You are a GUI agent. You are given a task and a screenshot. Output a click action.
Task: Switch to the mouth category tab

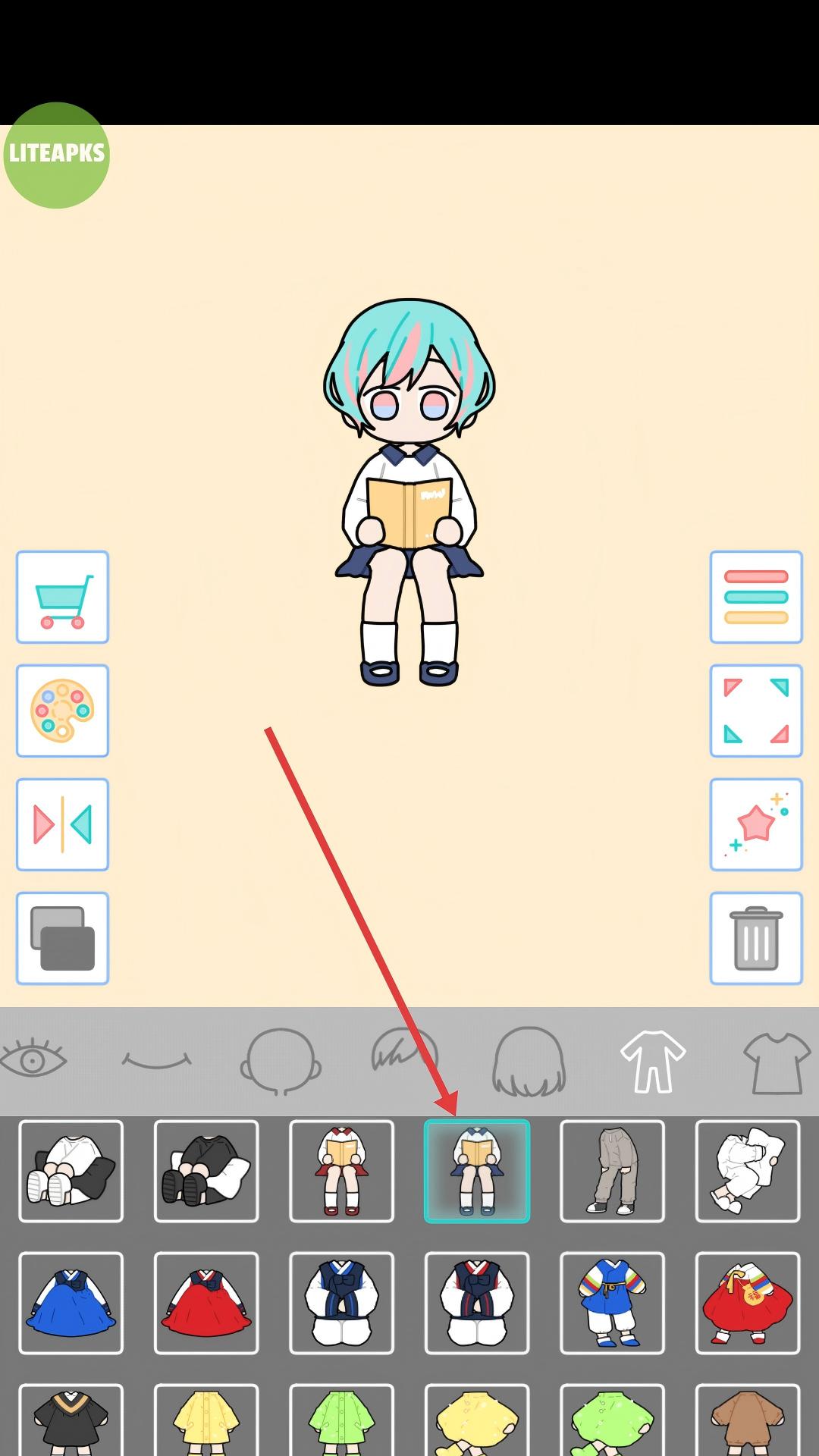(156, 1060)
